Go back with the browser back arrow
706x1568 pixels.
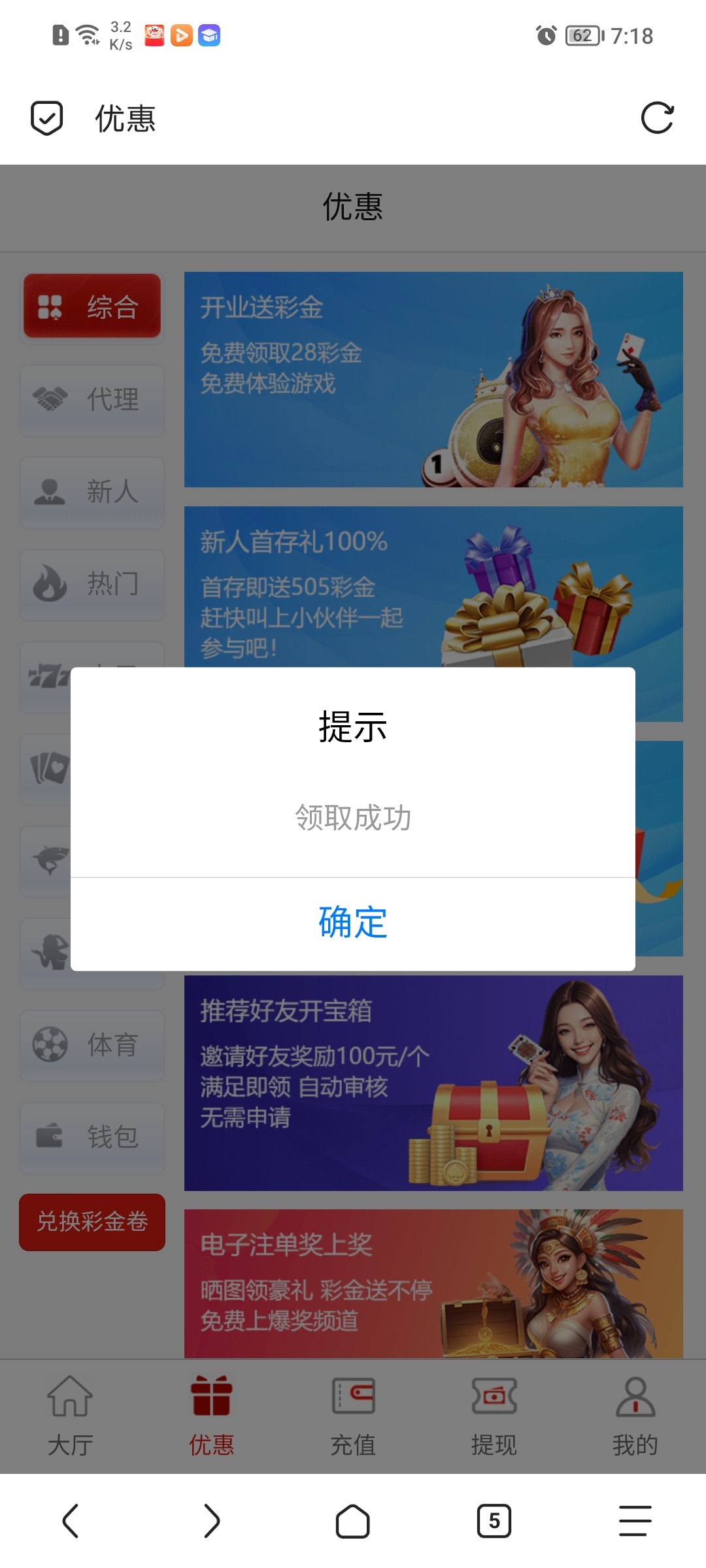click(x=71, y=1521)
